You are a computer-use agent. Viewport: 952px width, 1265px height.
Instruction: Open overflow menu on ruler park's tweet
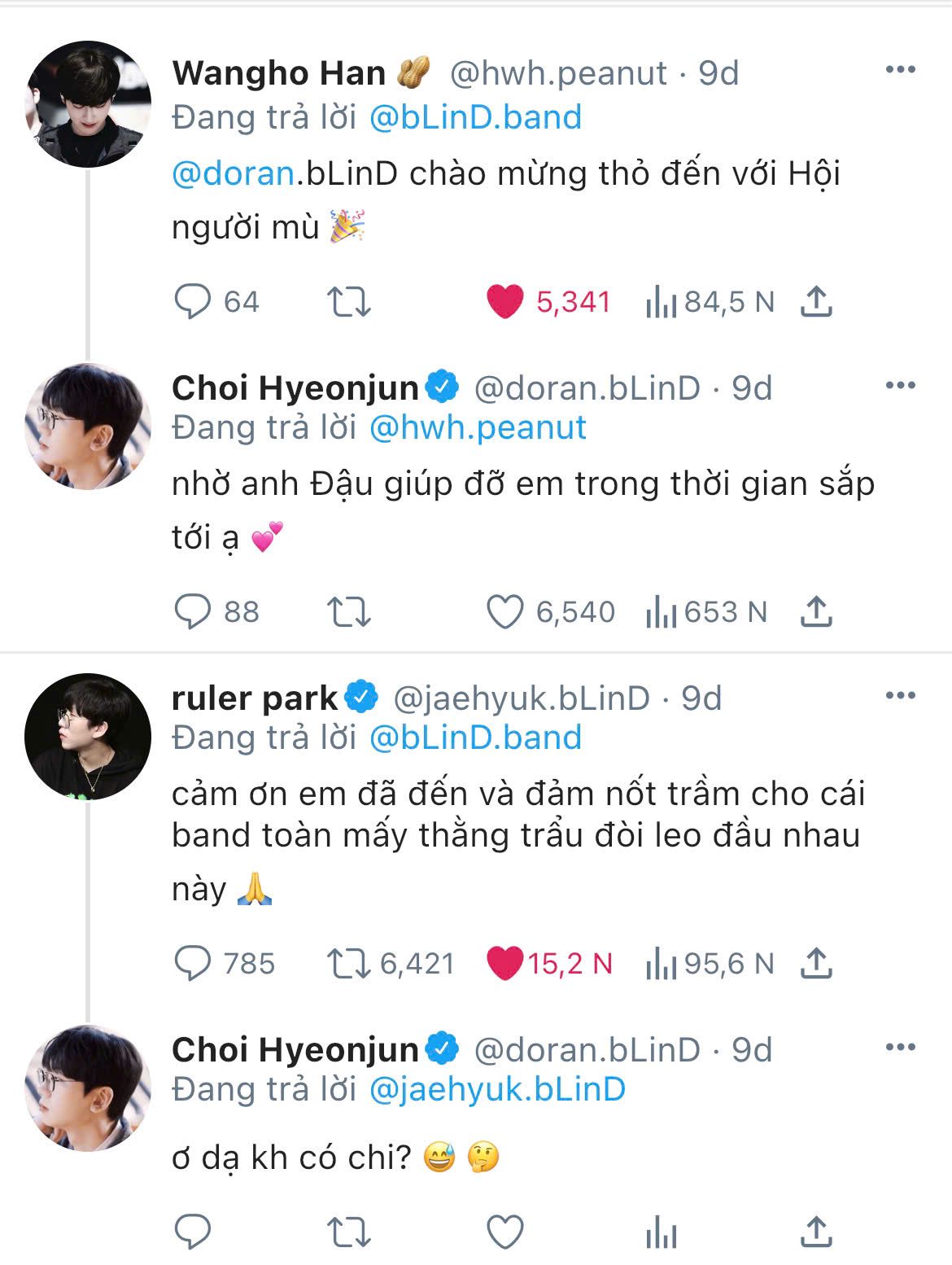point(900,695)
